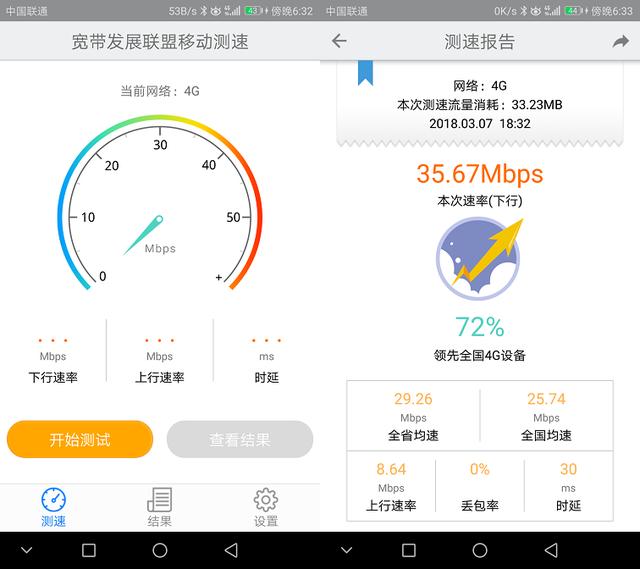Image resolution: width=640 pixels, height=569 pixels.
Task: Open the 设置 tab
Action: 265,507
